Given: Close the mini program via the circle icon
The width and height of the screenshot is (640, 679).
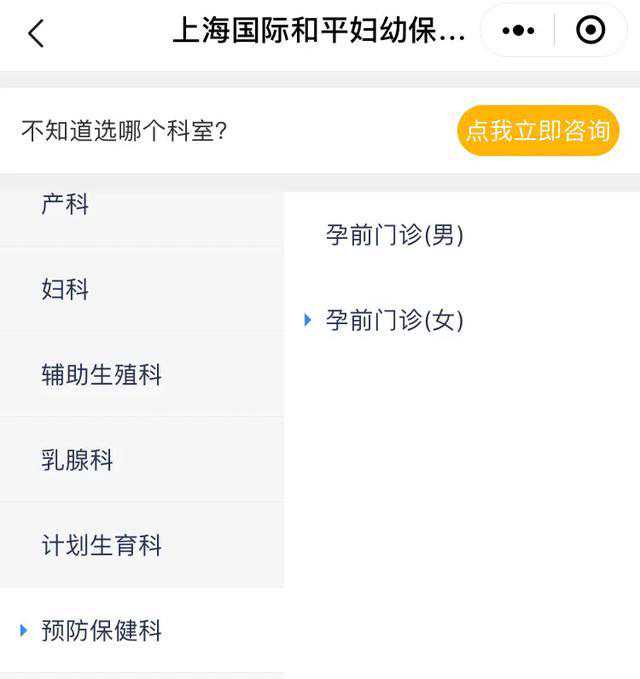Looking at the screenshot, I should pyautogui.click(x=591, y=31).
